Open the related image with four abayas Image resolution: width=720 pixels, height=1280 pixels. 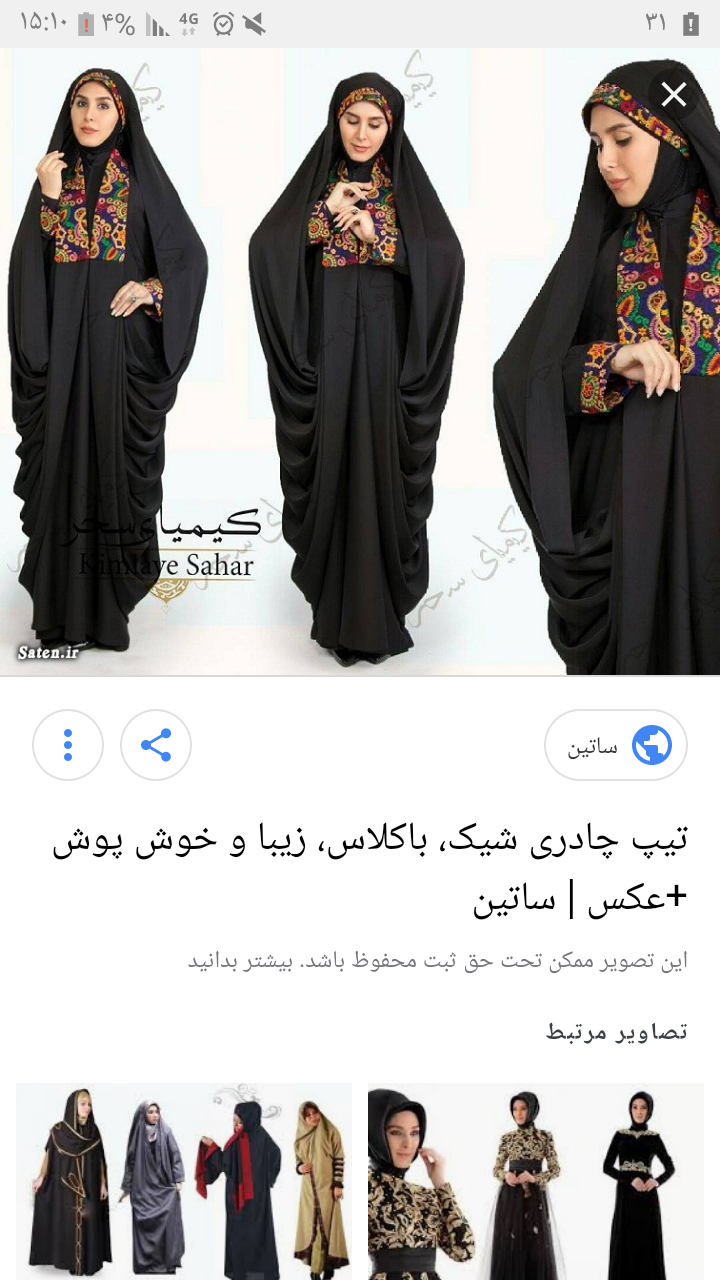click(x=184, y=1180)
